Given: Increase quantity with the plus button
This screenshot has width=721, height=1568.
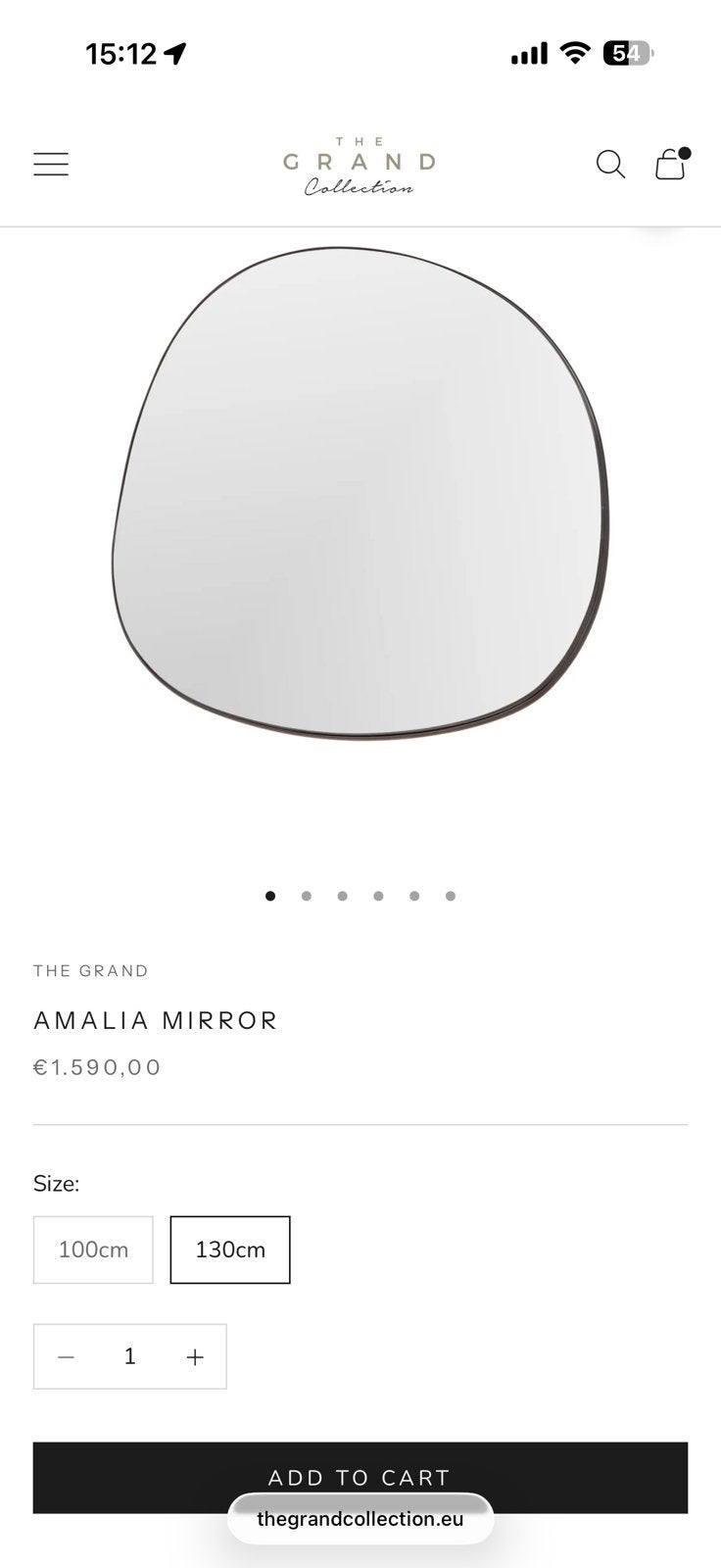Looking at the screenshot, I should click(x=195, y=1356).
